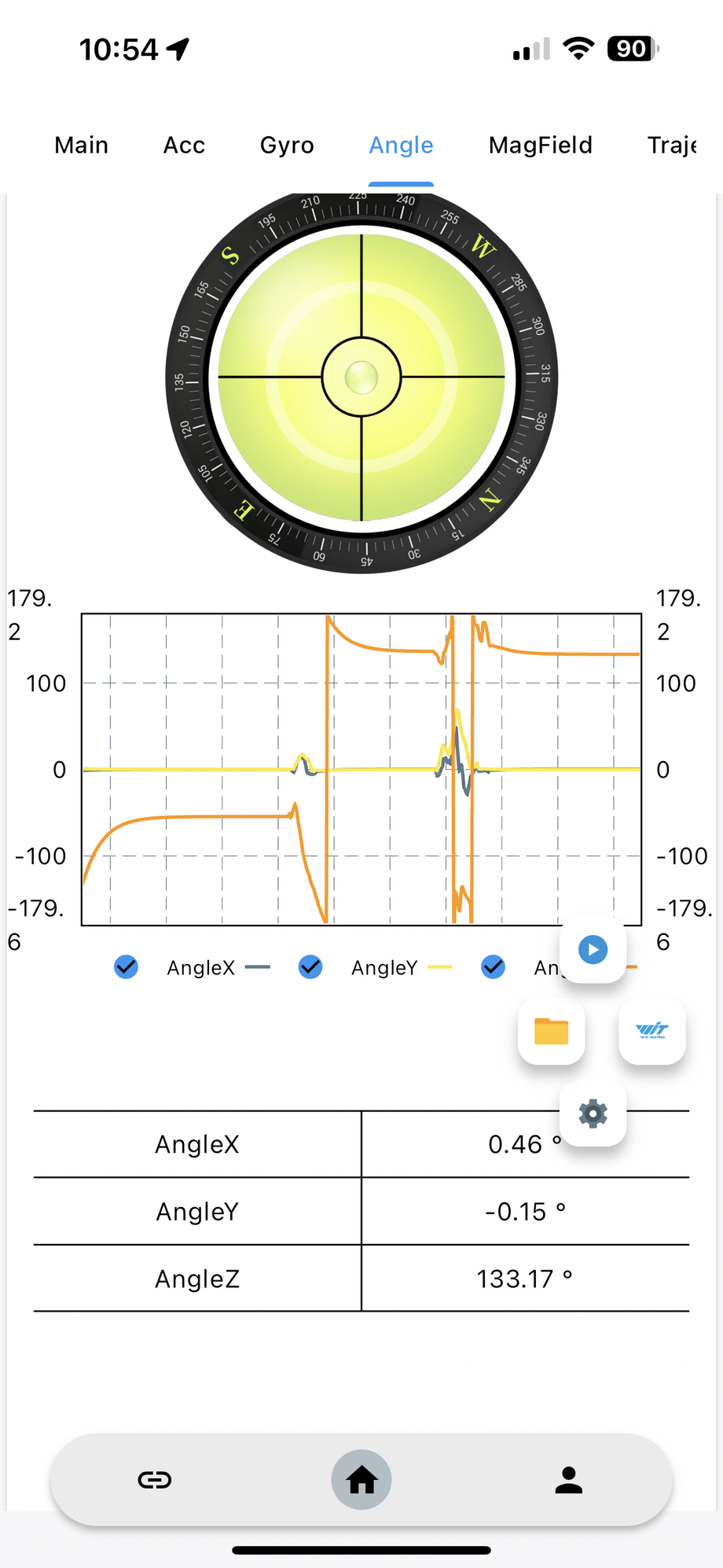723x1568 pixels.
Task: Open the link icon in bottom bar
Action: [x=155, y=1480]
